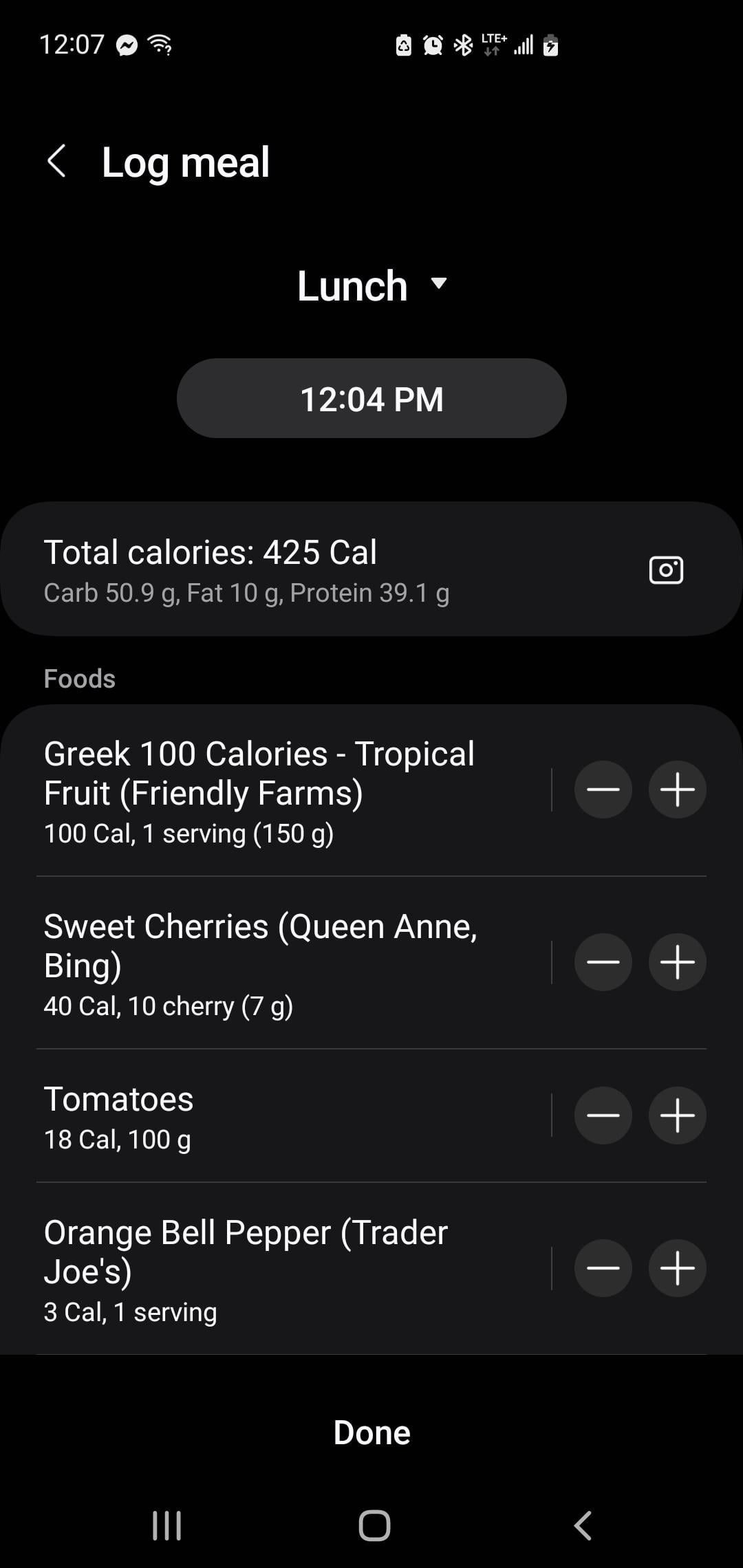Screen dimensions: 743x1568
Task: Decrease Greek 100 Calories yogurt quantity
Action: pyautogui.click(x=603, y=790)
